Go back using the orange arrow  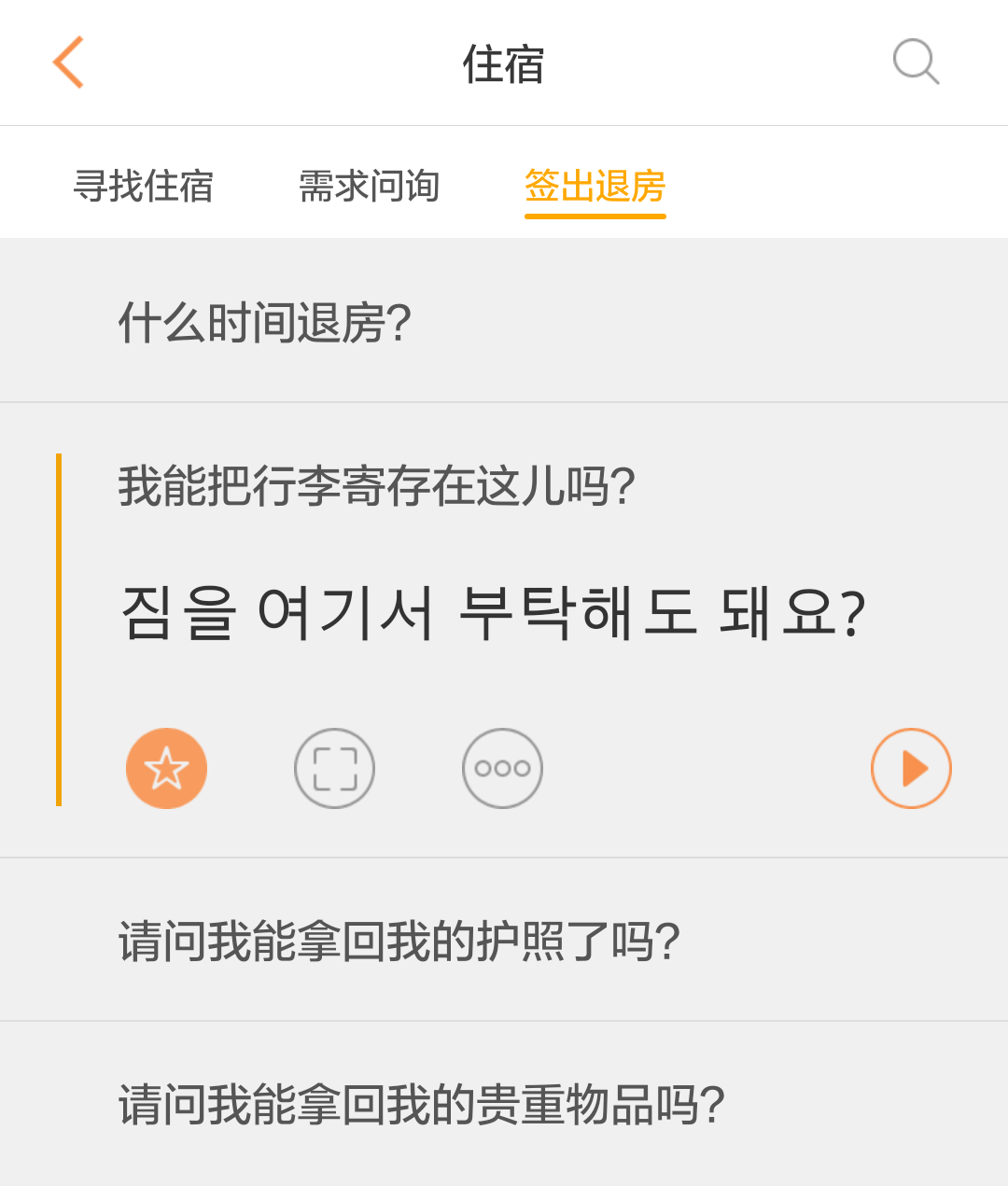click(68, 63)
